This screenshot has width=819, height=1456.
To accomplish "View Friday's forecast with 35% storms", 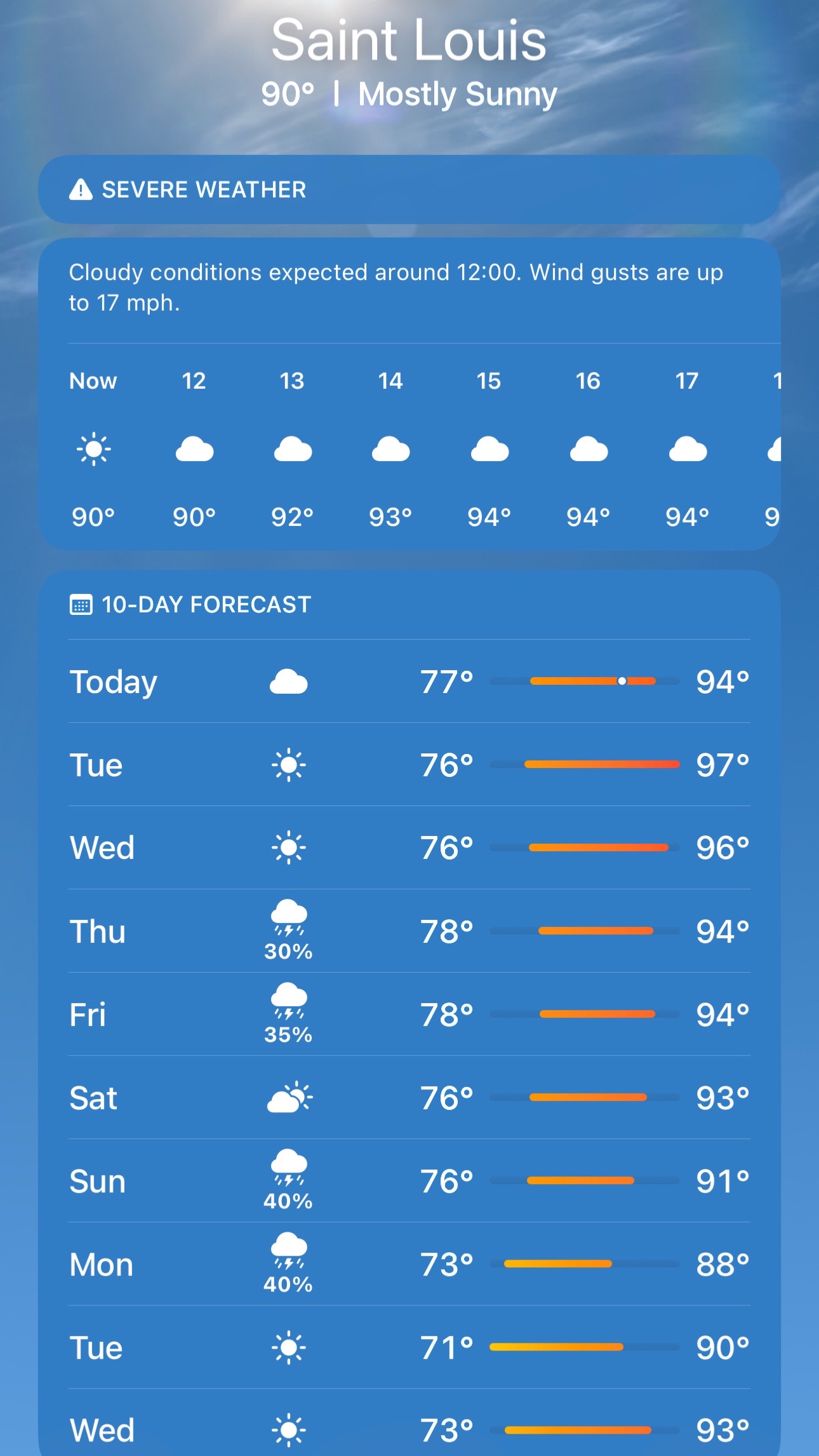I will point(409,1014).
